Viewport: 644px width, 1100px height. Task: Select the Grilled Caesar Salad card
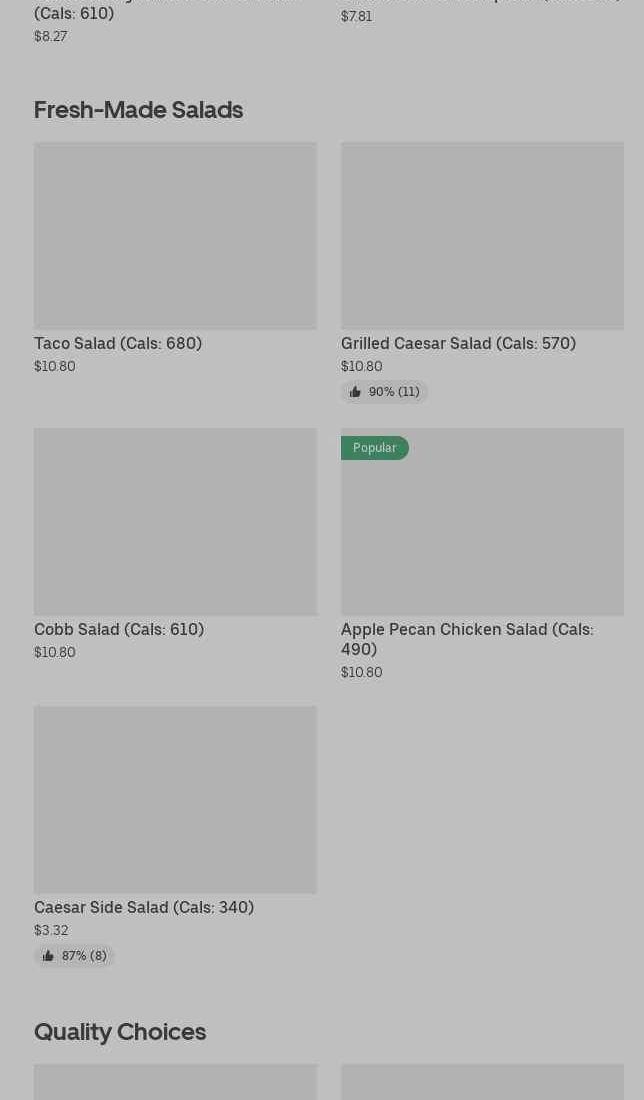[x=482, y=273]
